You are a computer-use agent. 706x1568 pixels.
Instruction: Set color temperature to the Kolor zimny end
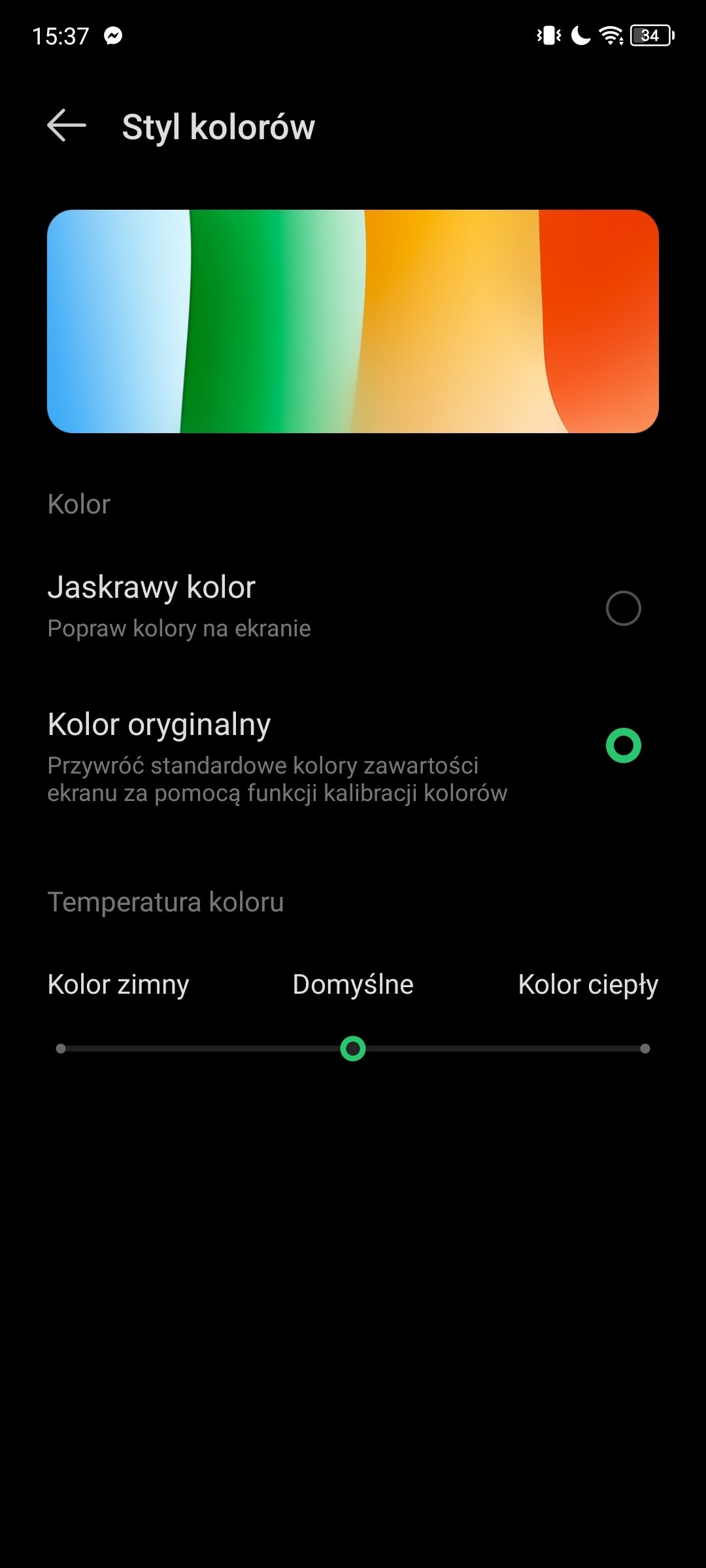tap(61, 1049)
